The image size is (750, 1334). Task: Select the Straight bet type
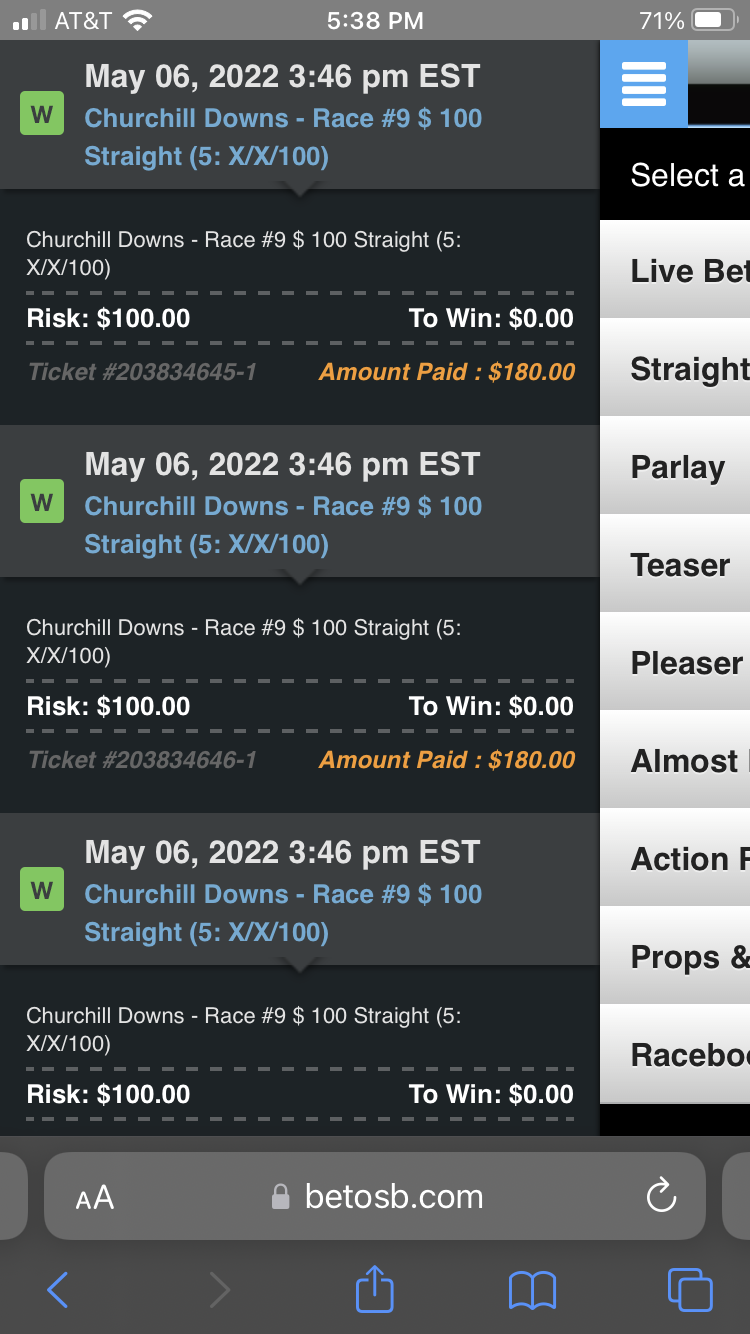675,368
